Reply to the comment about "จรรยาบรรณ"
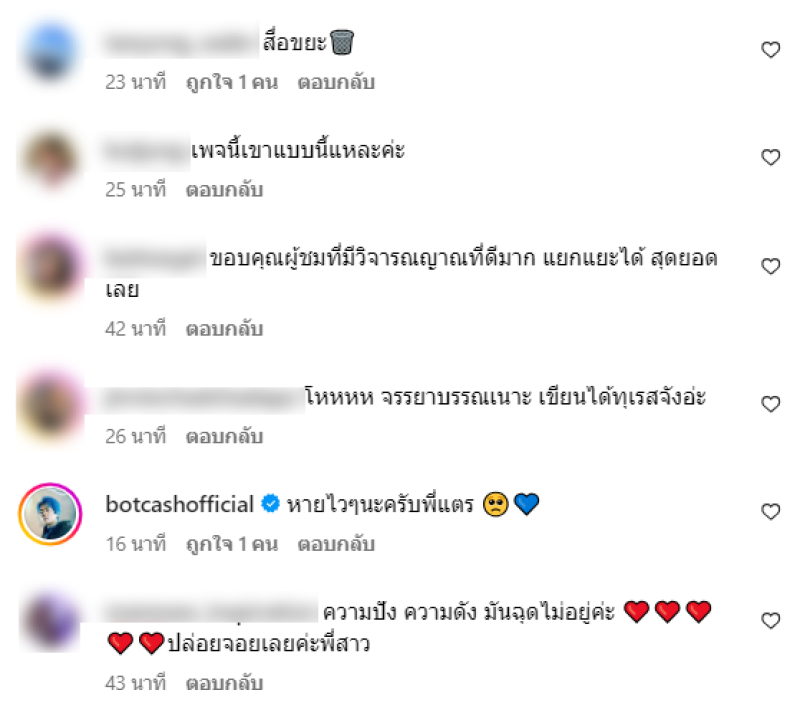Viewport: 800px width, 723px height. point(224,437)
